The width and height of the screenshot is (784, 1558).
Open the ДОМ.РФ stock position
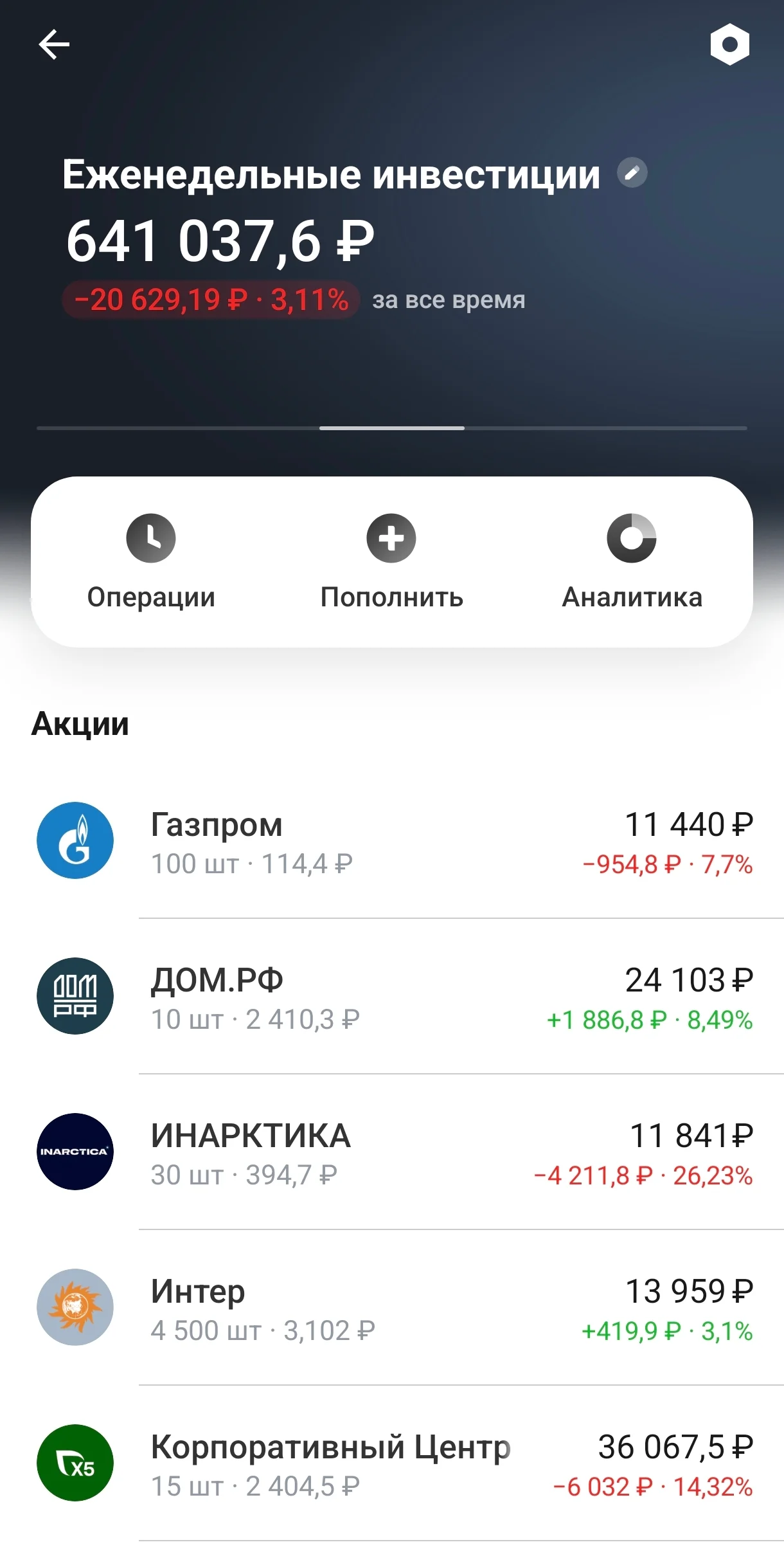[392, 997]
